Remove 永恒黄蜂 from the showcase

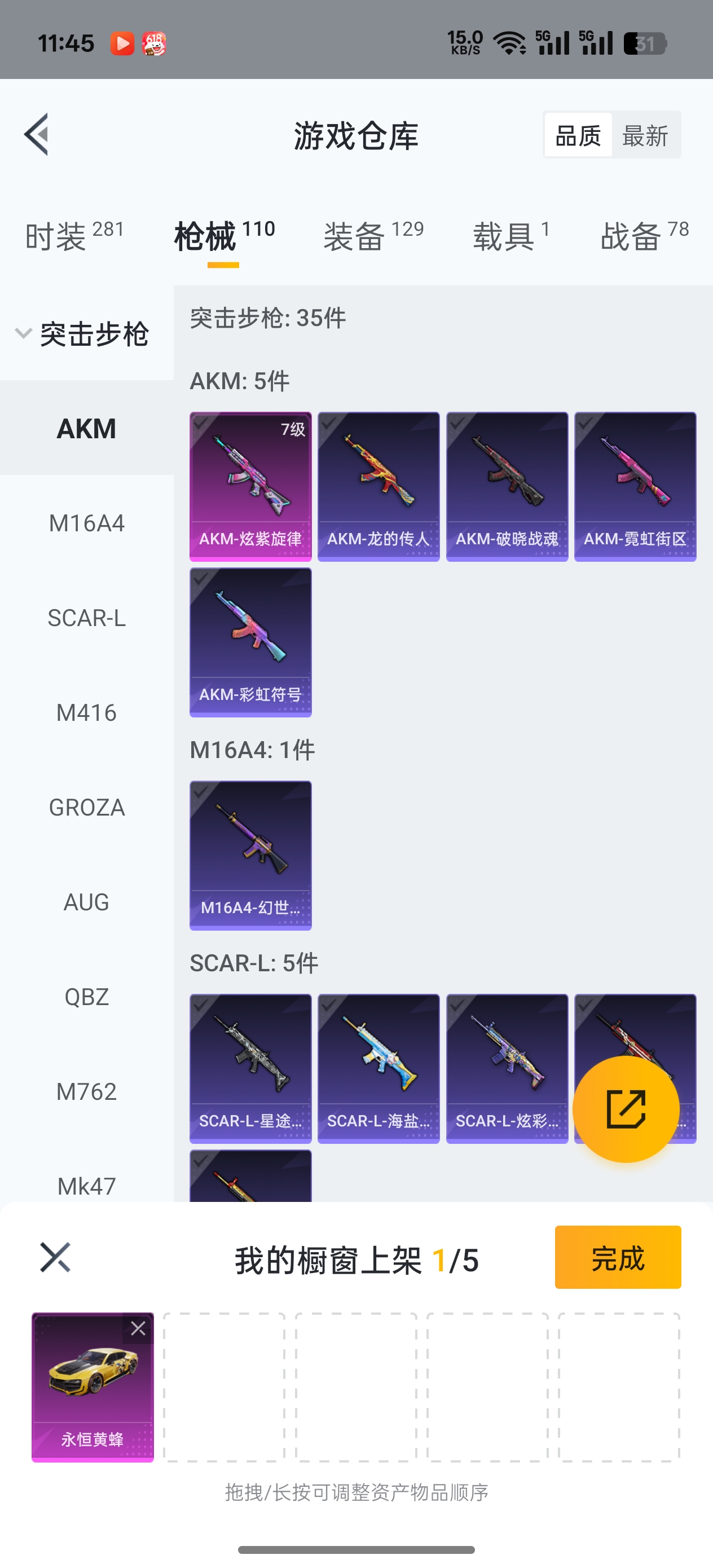tap(138, 1328)
